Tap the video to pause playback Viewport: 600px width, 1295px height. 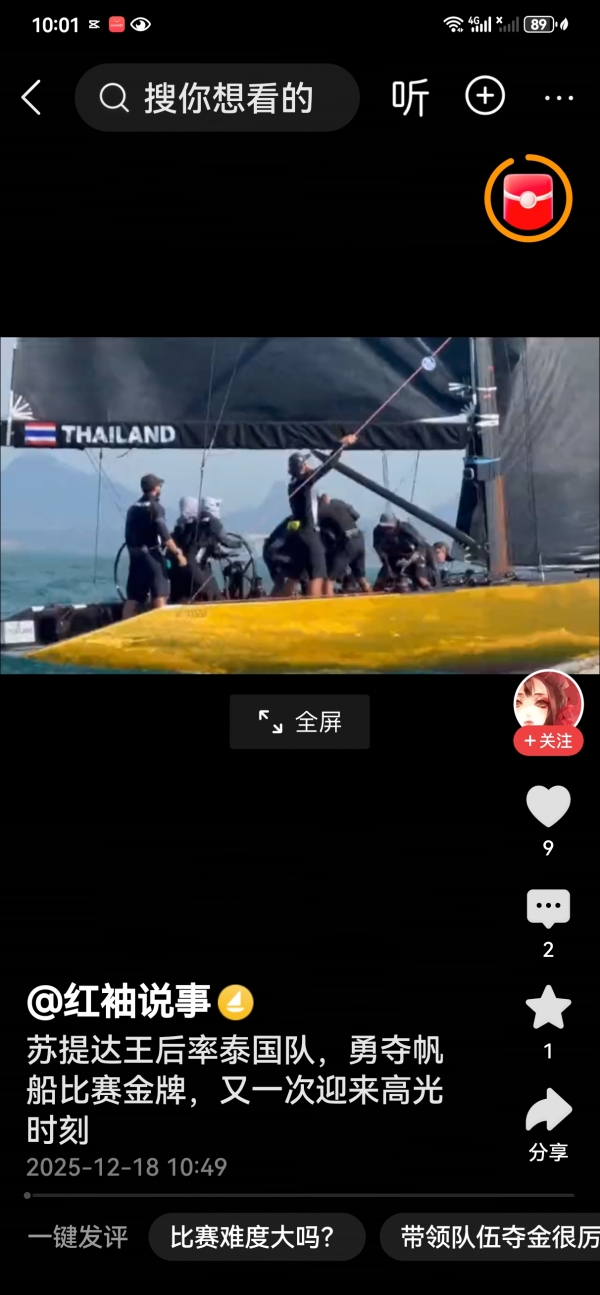click(300, 505)
